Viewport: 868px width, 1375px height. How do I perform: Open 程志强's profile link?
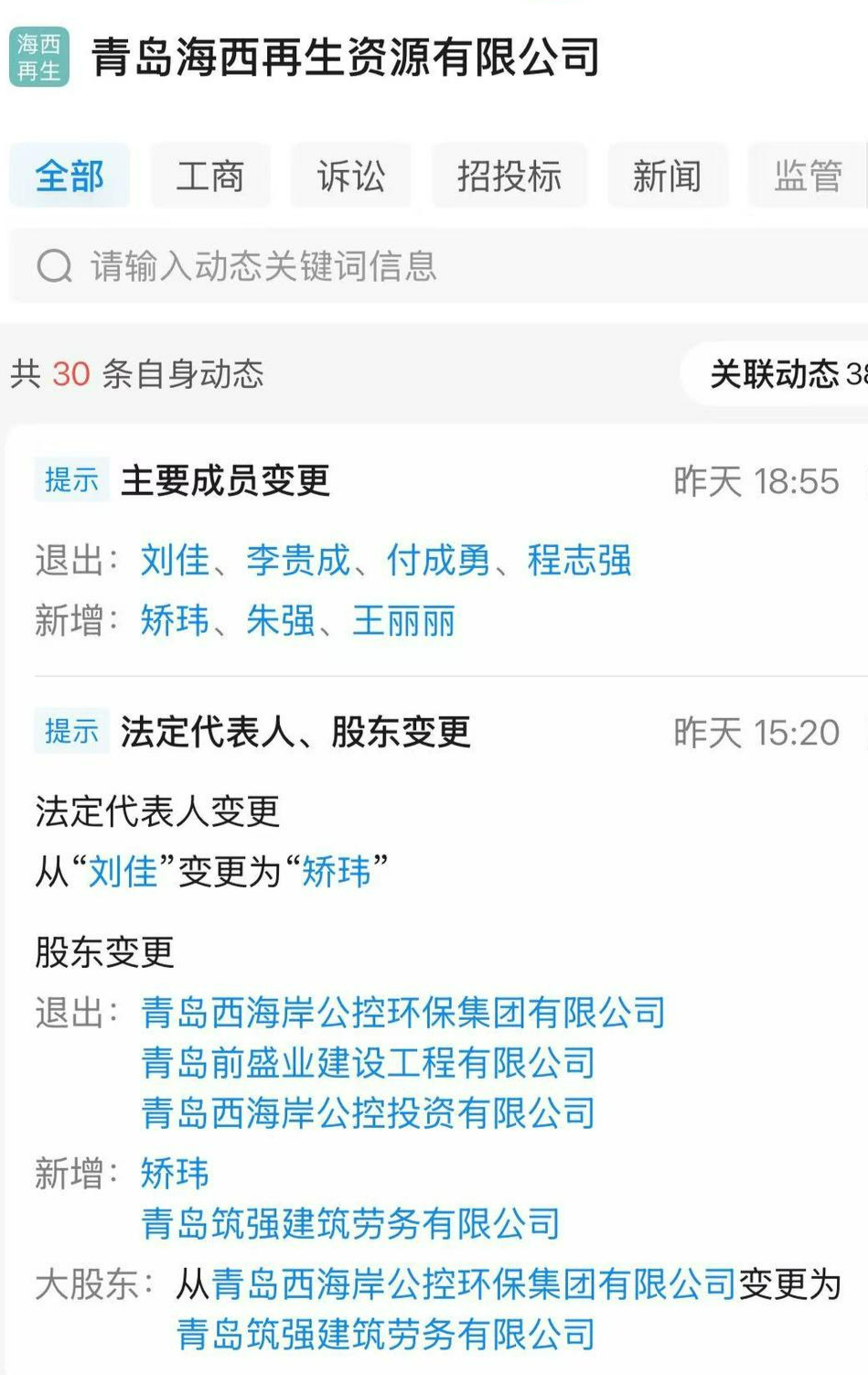580,560
